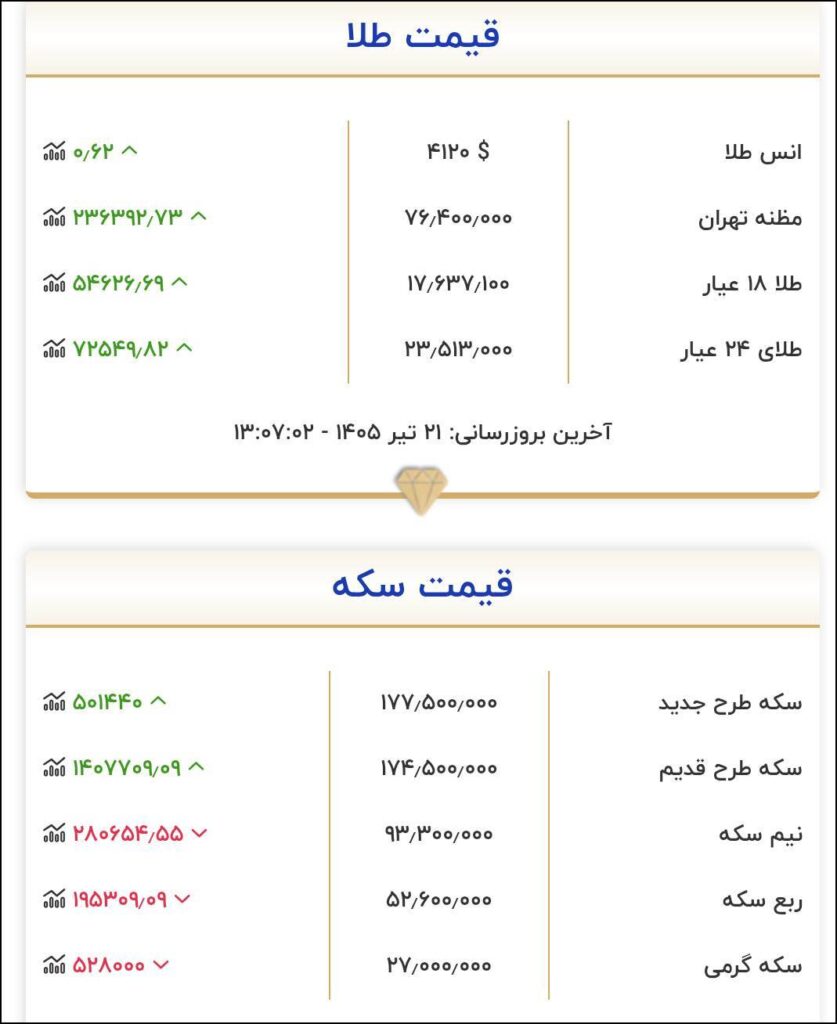View the chart for سکه طرح قدیم

(x=54, y=767)
